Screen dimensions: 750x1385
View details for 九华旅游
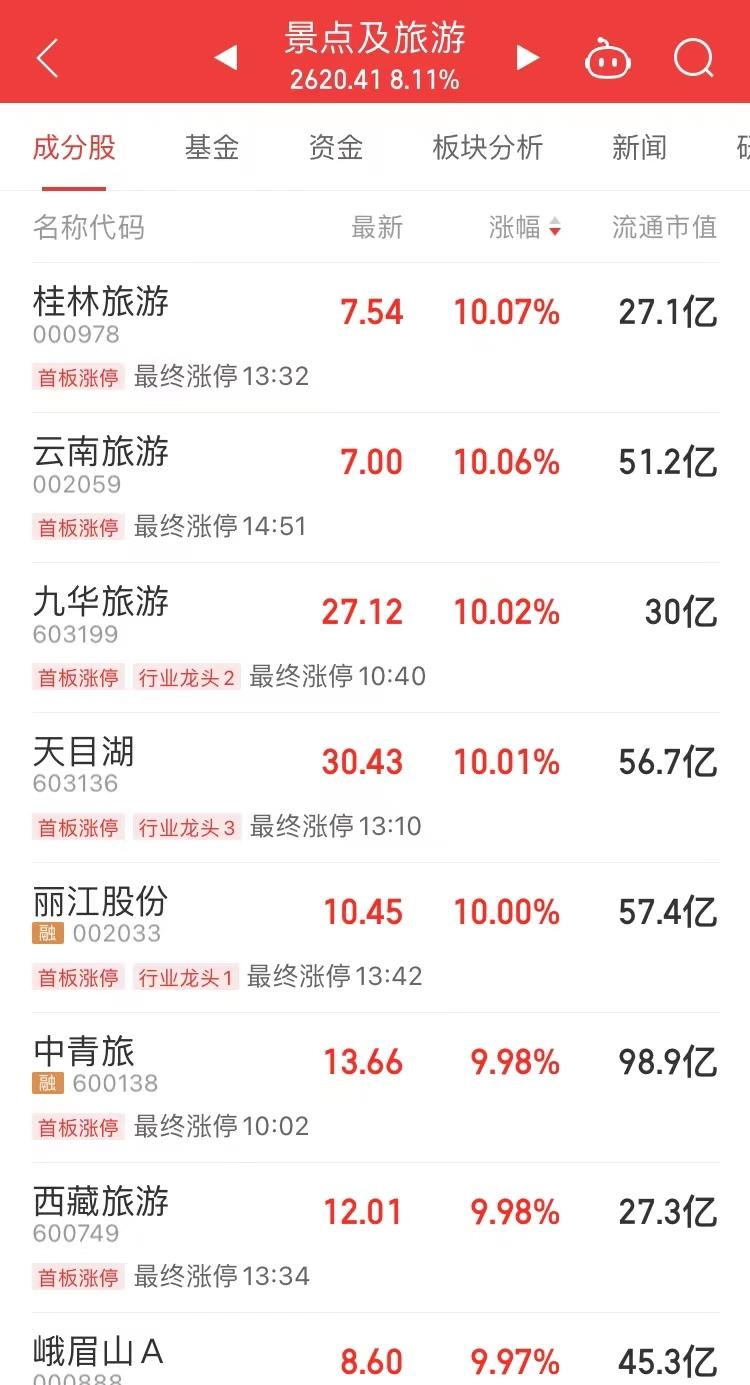click(x=375, y=638)
